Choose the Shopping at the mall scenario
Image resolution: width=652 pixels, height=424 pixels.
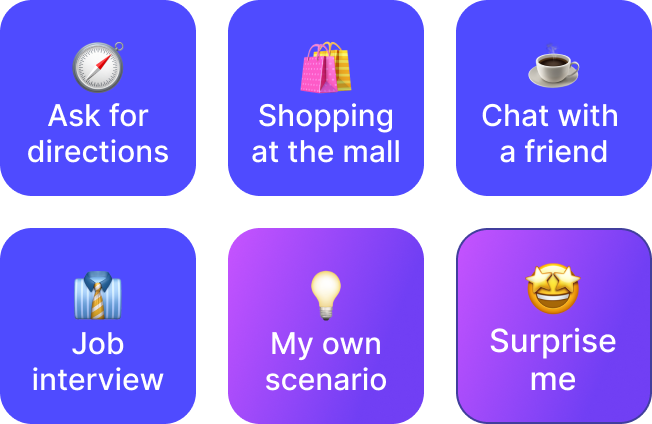[x=326, y=98]
